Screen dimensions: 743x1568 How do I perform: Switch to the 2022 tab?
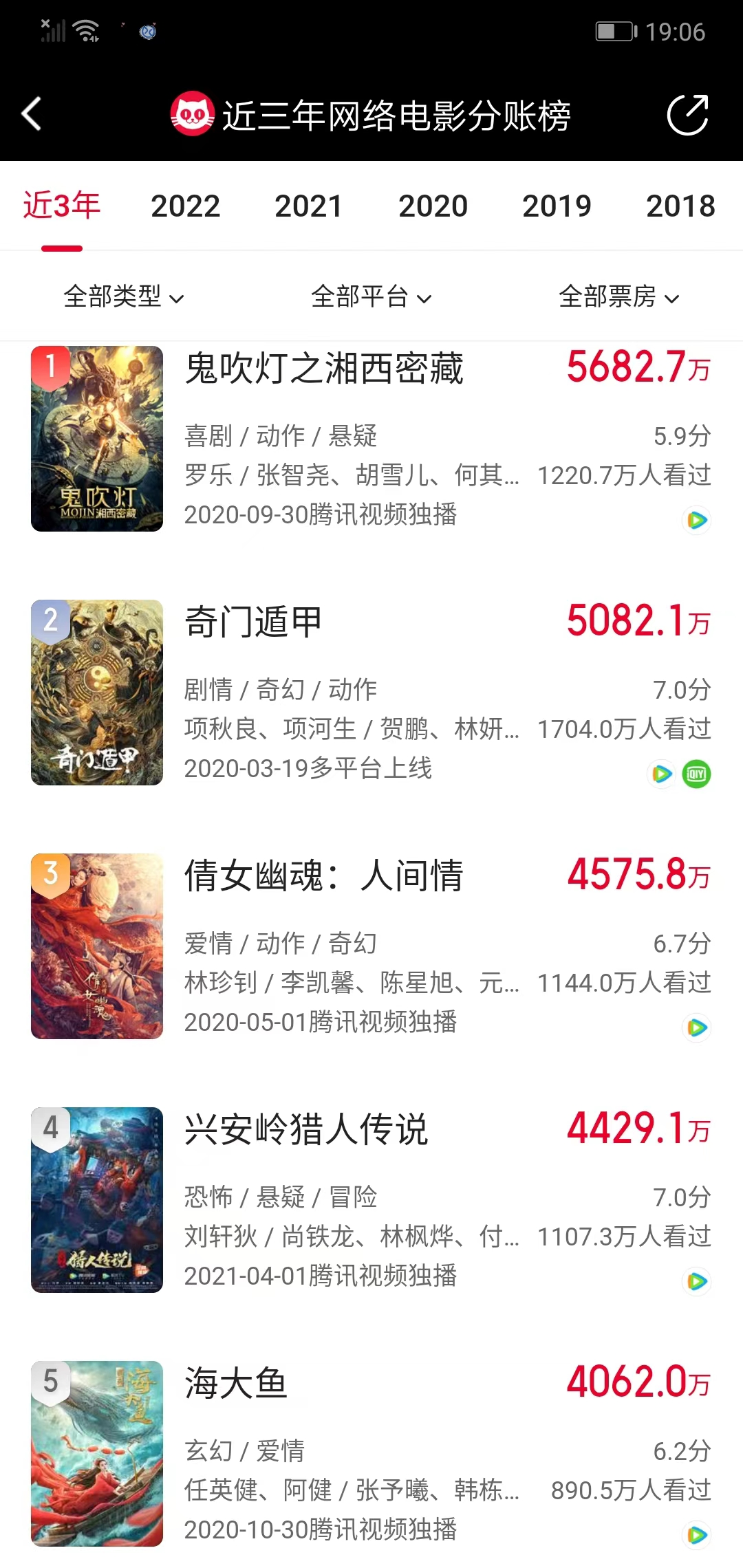pyautogui.click(x=185, y=206)
